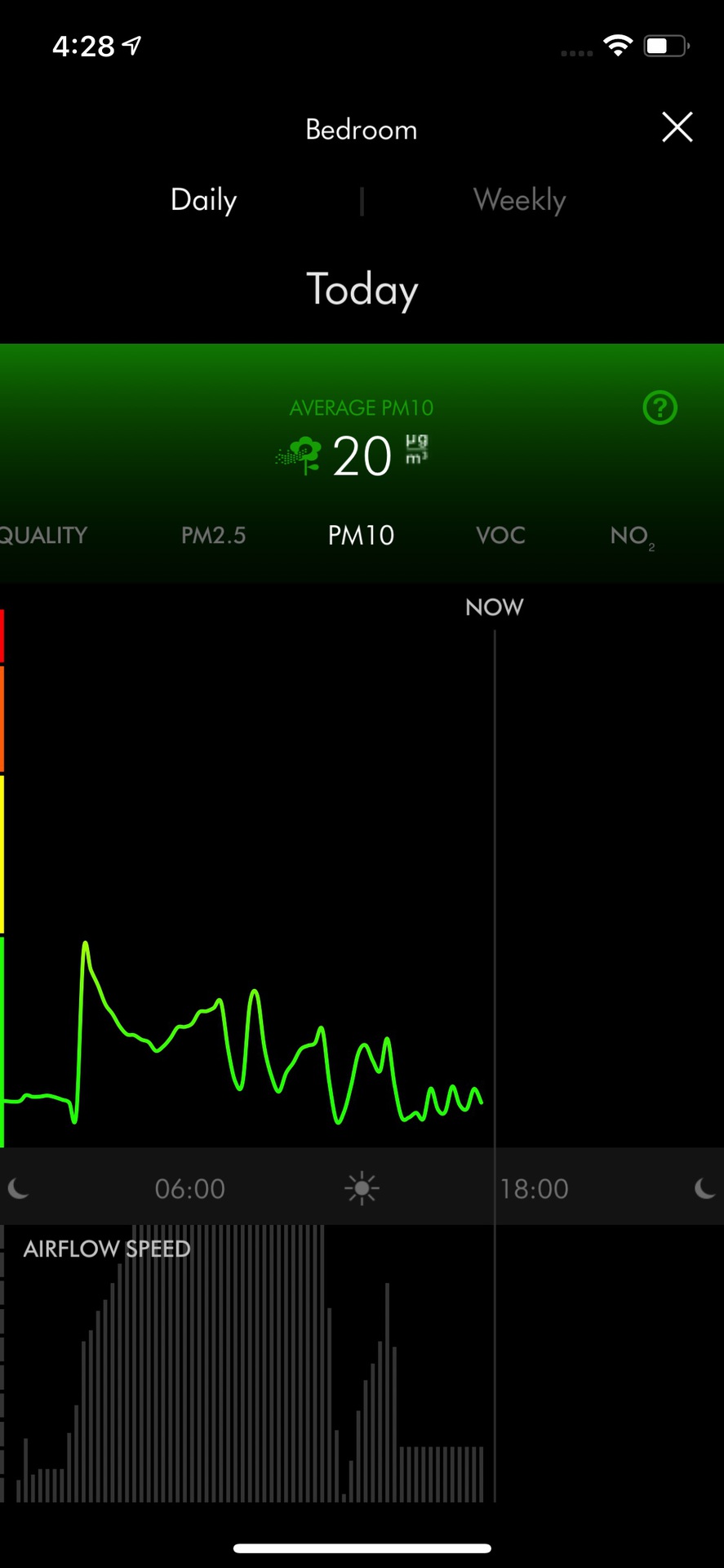Image resolution: width=724 pixels, height=1568 pixels.
Task: Show the overall air Quality tab
Action: click(x=42, y=536)
